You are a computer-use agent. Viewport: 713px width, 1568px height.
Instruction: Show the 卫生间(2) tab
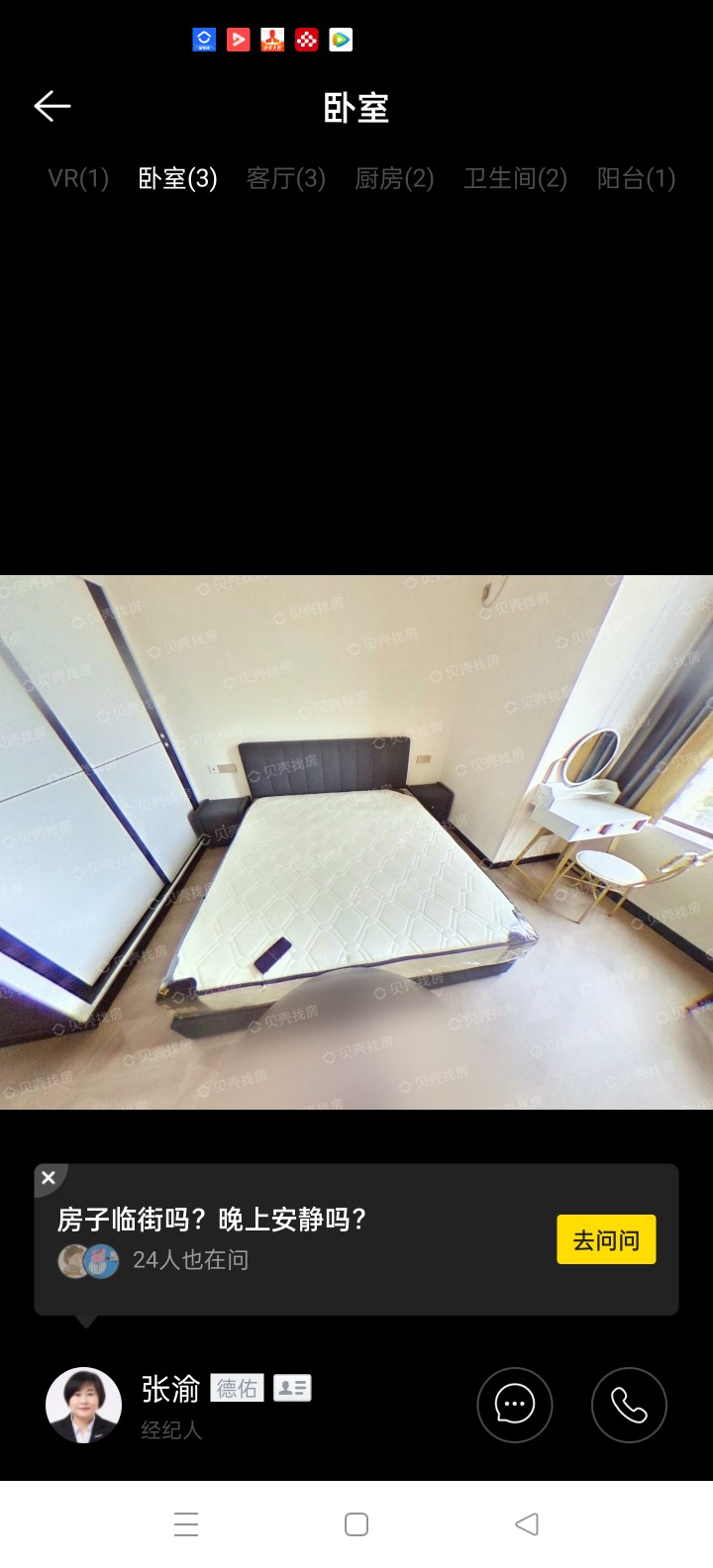(x=515, y=178)
